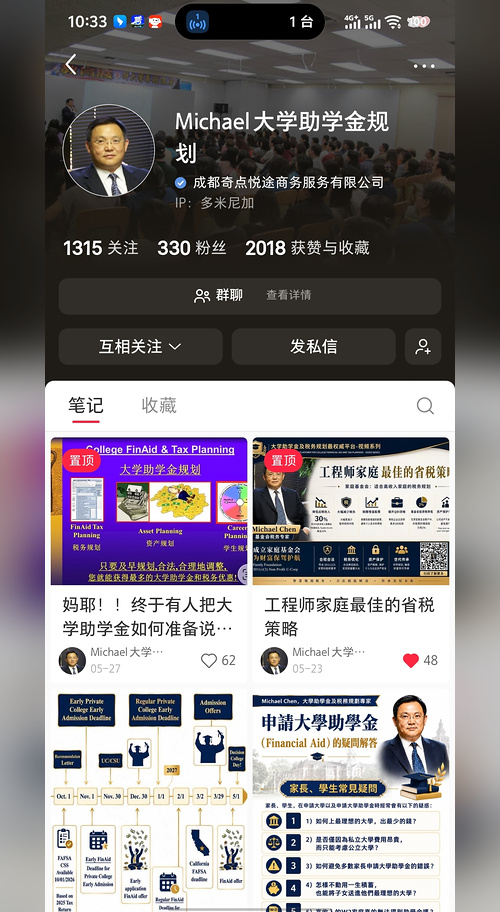View the 1315 关注 following list

click(x=101, y=248)
